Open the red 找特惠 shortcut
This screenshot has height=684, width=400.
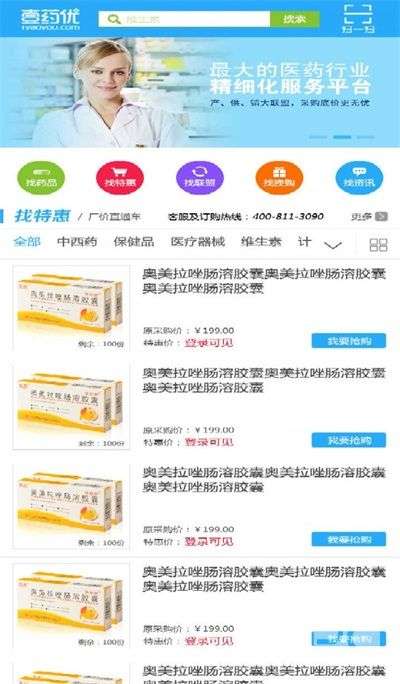tap(120, 178)
